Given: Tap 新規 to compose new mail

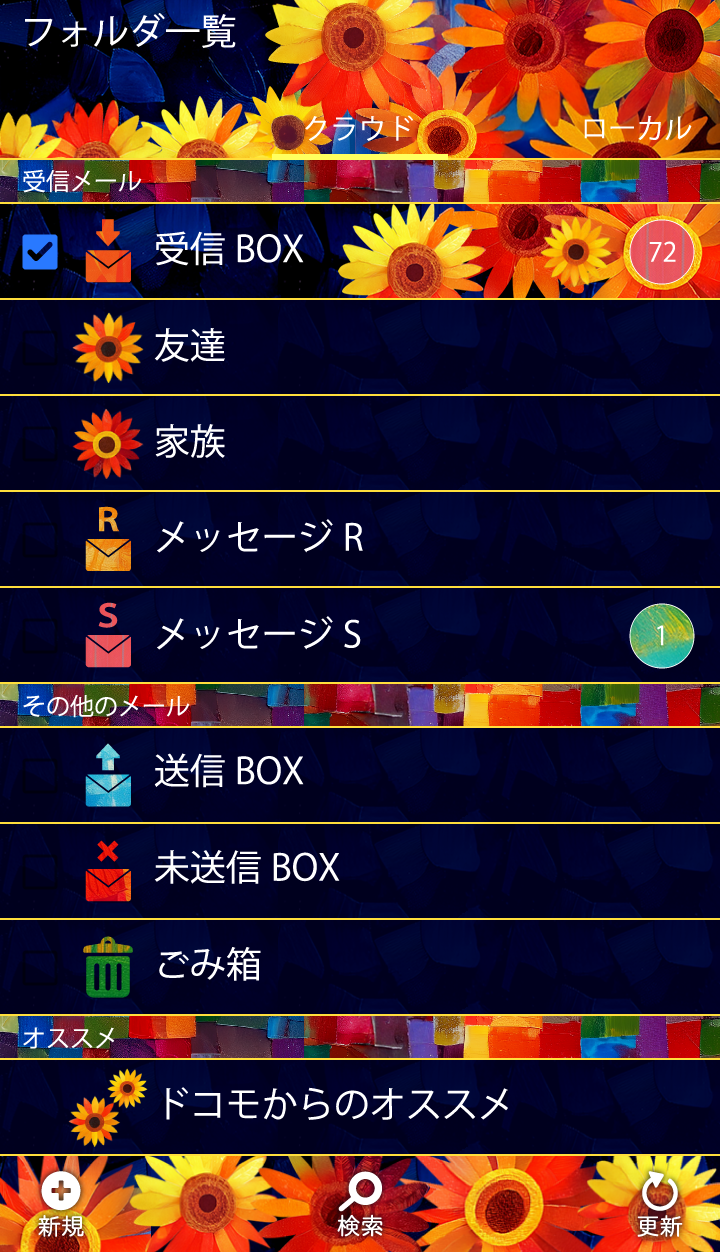Looking at the screenshot, I should point(61,1204).
